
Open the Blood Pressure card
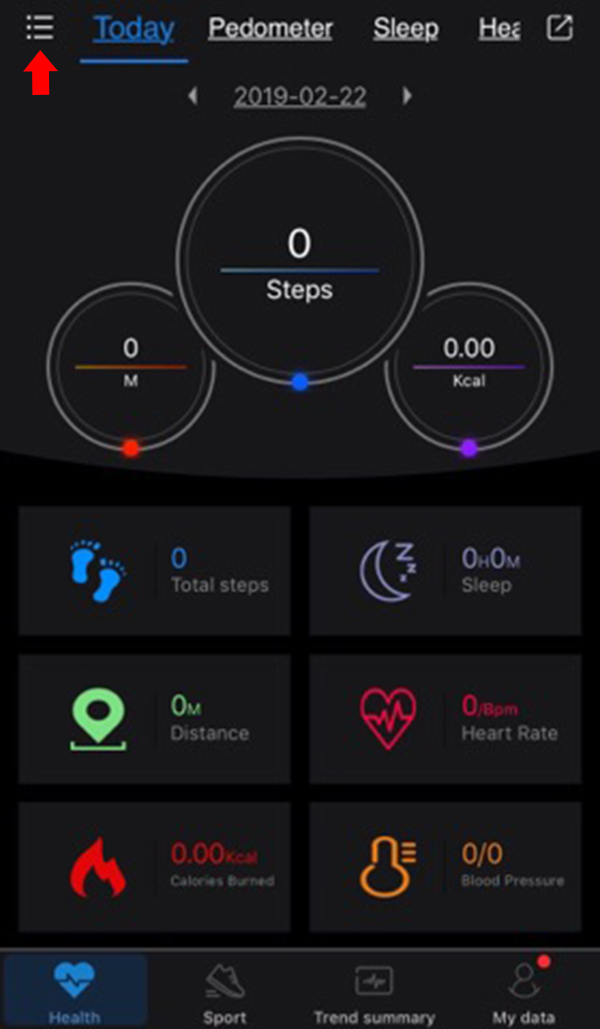[445, 866]
